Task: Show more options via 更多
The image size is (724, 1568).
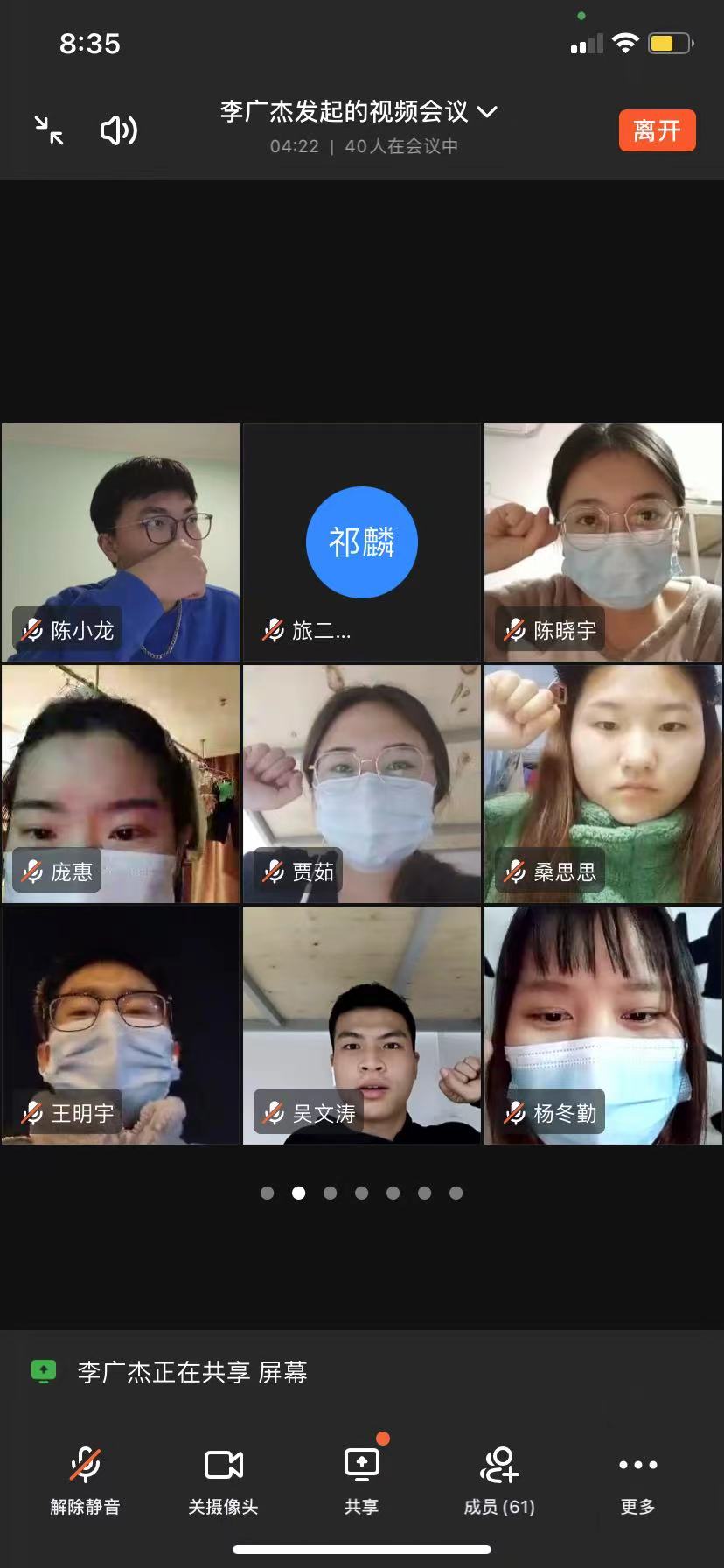Action: pyautogui.click(x=637, y=1480)
